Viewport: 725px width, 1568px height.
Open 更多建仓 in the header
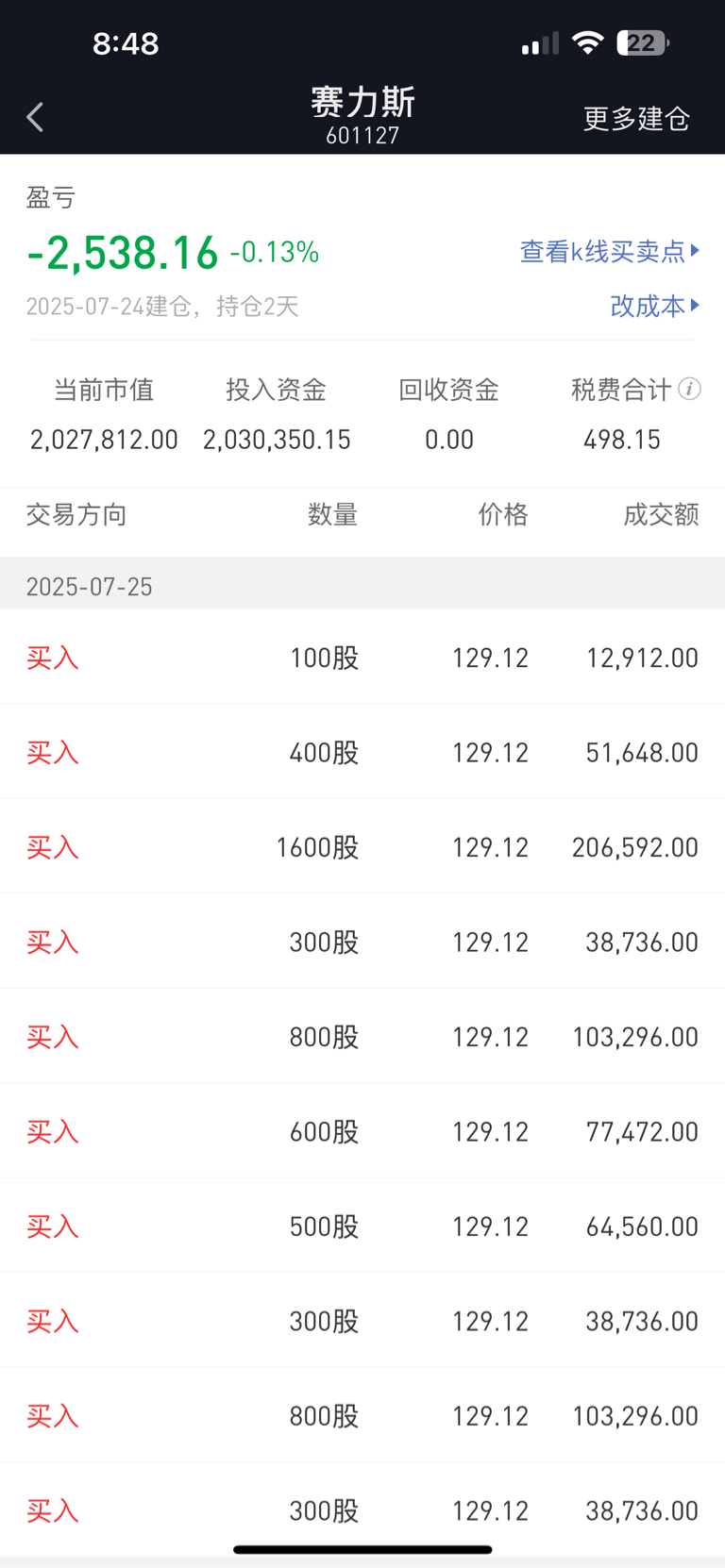pyautogui.click(x=636, y=119)
